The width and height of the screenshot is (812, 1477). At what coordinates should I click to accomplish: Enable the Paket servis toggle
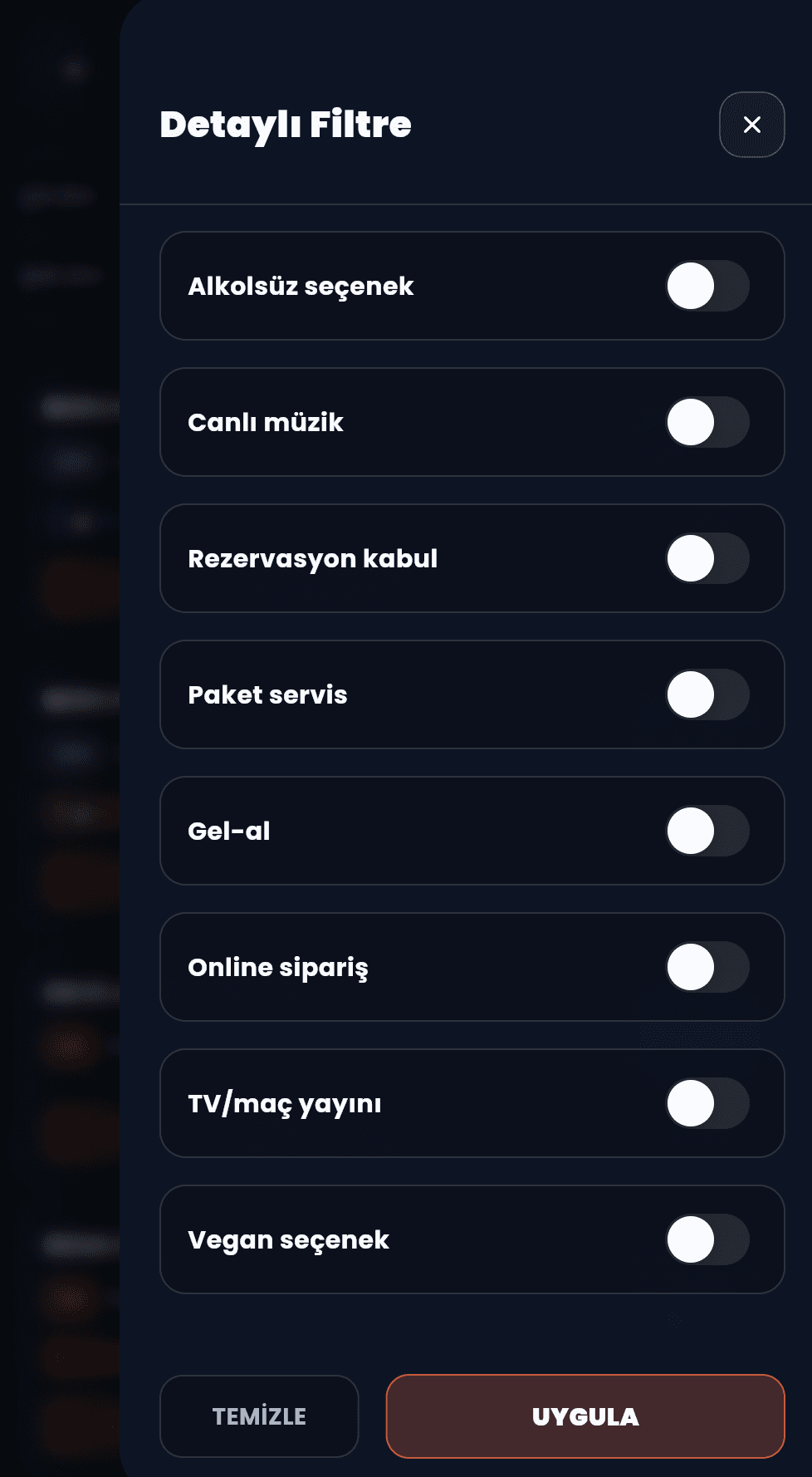point(709,695)
